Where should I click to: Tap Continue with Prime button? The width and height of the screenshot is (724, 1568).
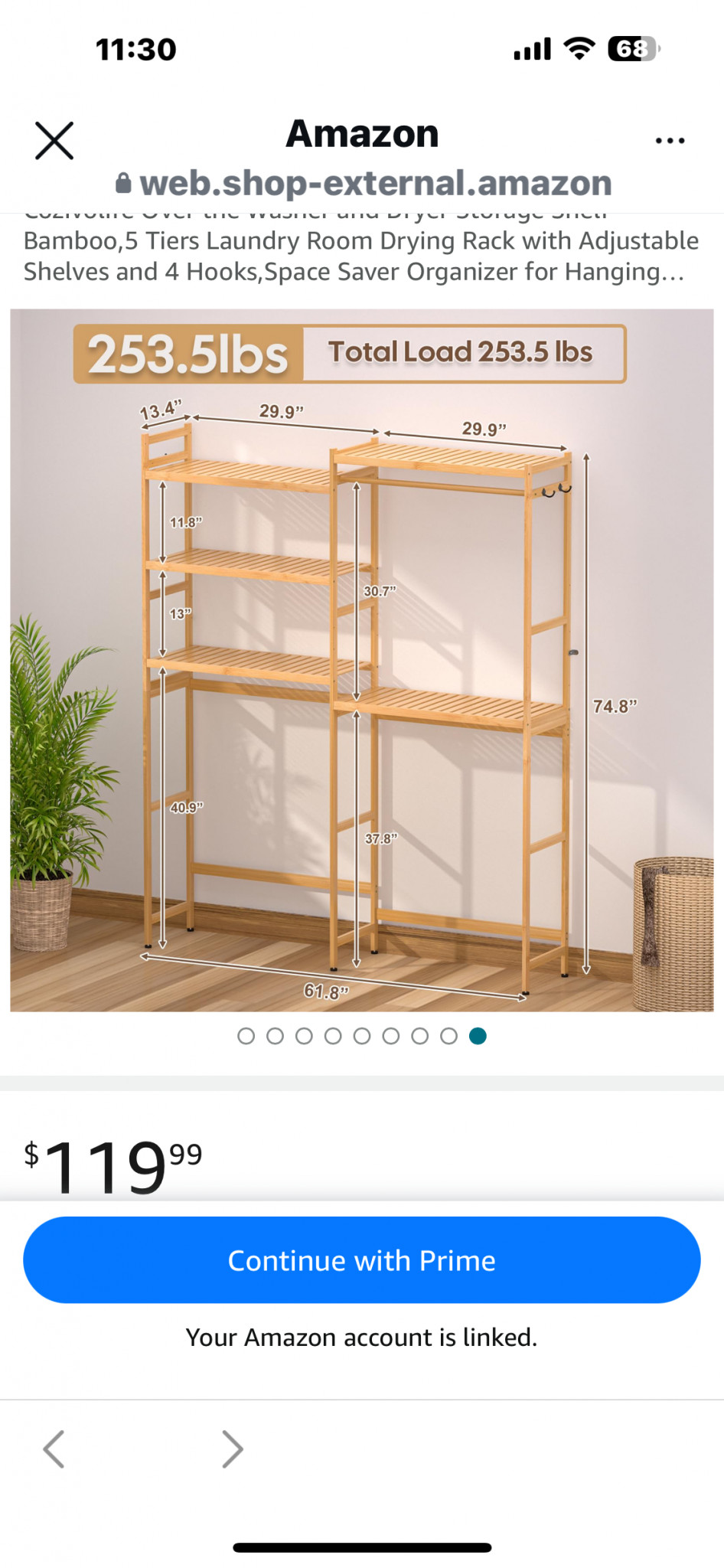[362, 1260]
